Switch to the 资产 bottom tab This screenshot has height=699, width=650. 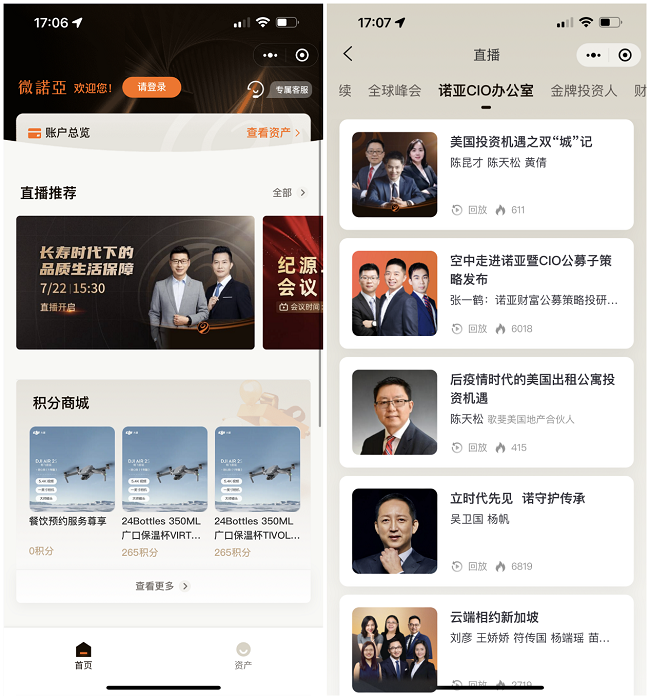[243, 656]
